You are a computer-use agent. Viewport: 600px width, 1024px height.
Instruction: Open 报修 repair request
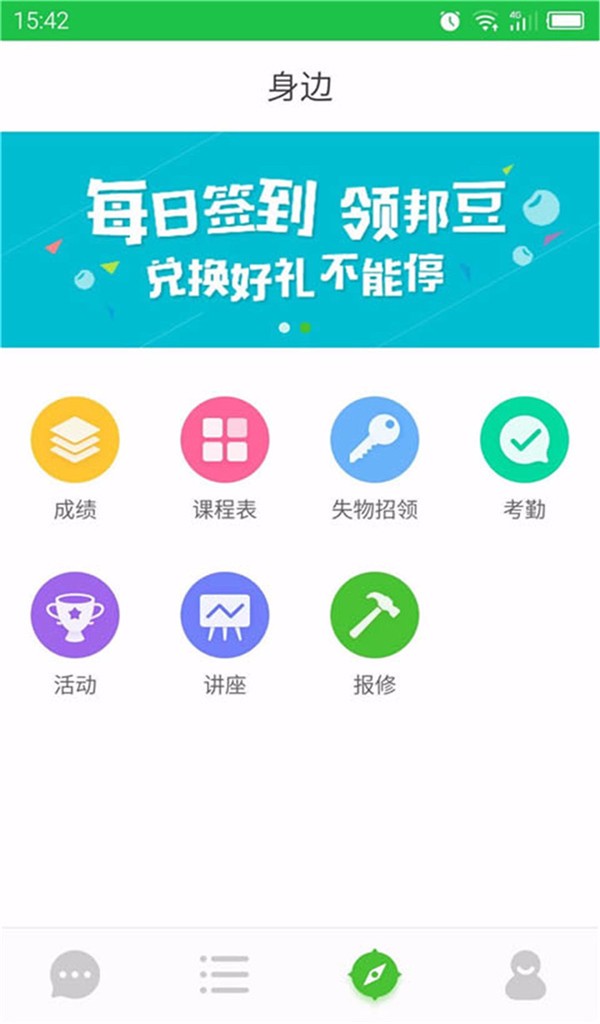point(375,615)
